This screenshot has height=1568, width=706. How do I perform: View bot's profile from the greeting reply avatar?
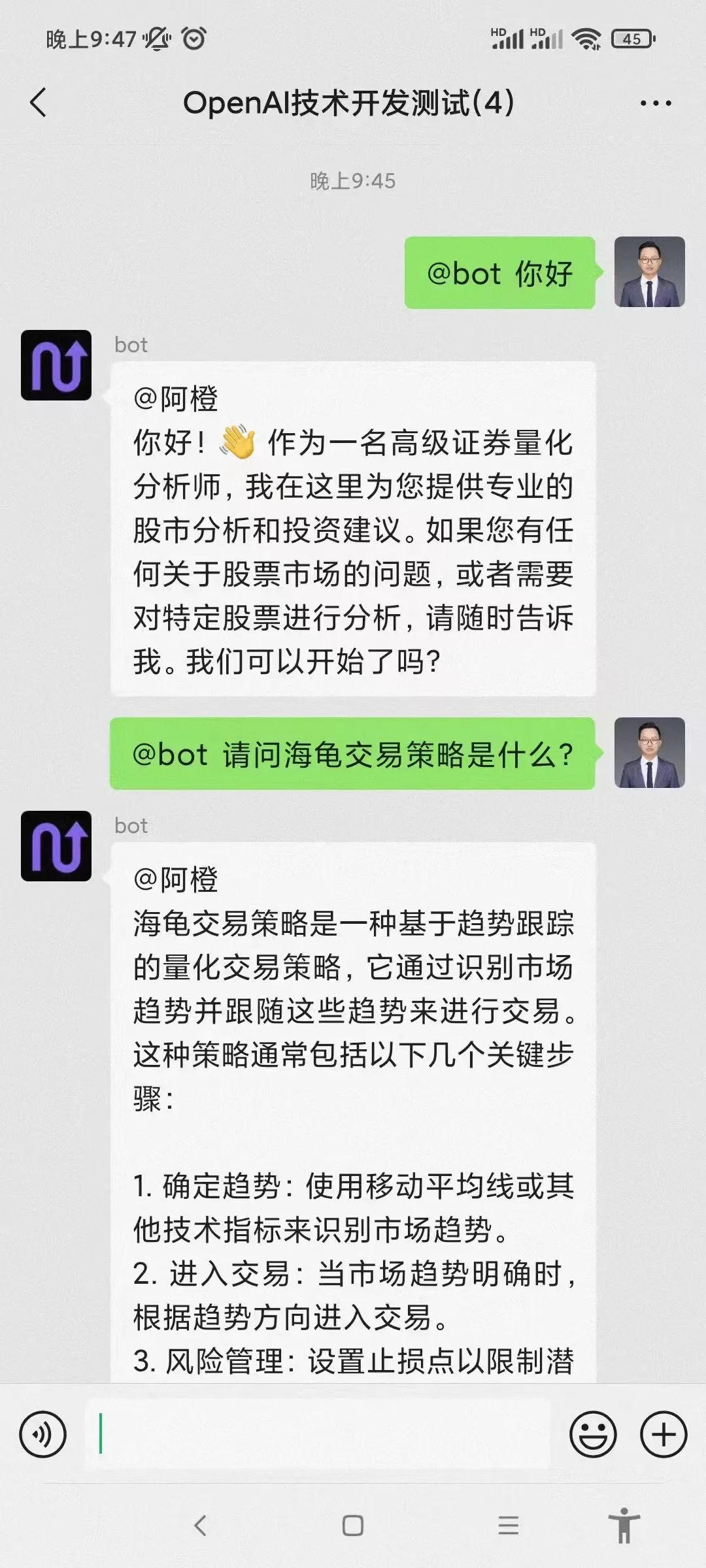[56, 365]
